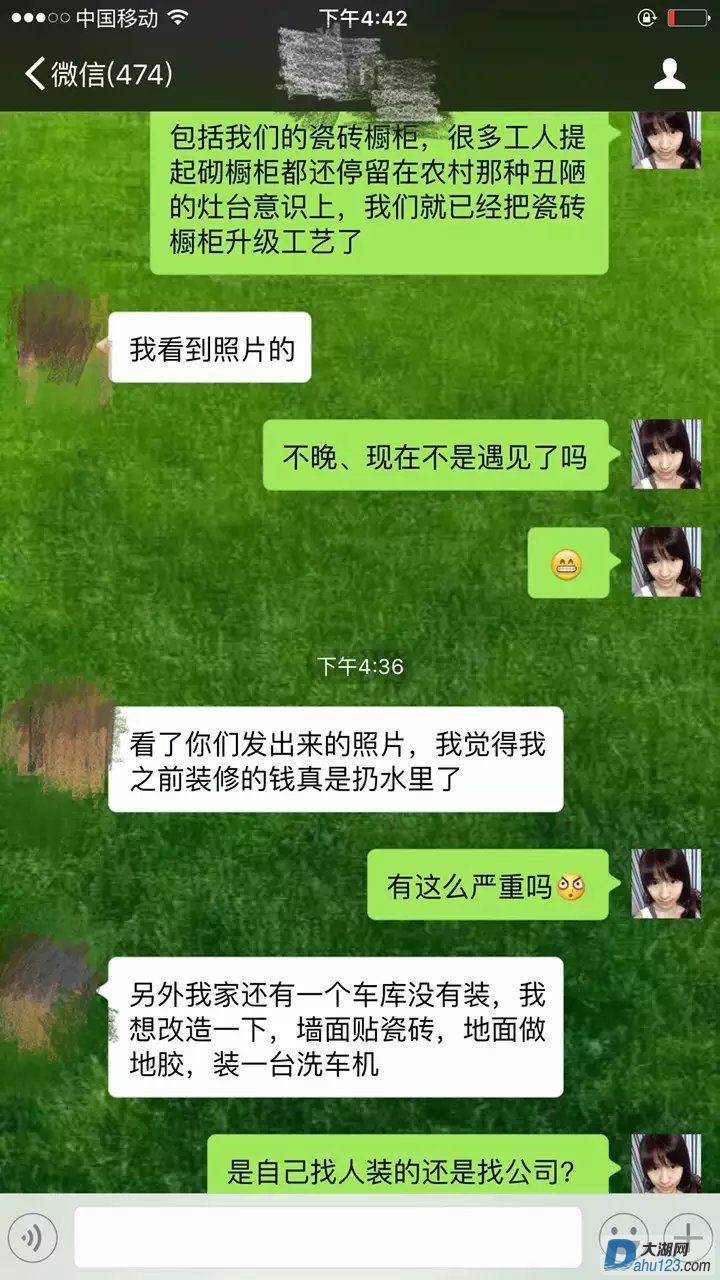Open the chat contact profile icon
The image size is (720, 1280).
click(x=669, y=74)
